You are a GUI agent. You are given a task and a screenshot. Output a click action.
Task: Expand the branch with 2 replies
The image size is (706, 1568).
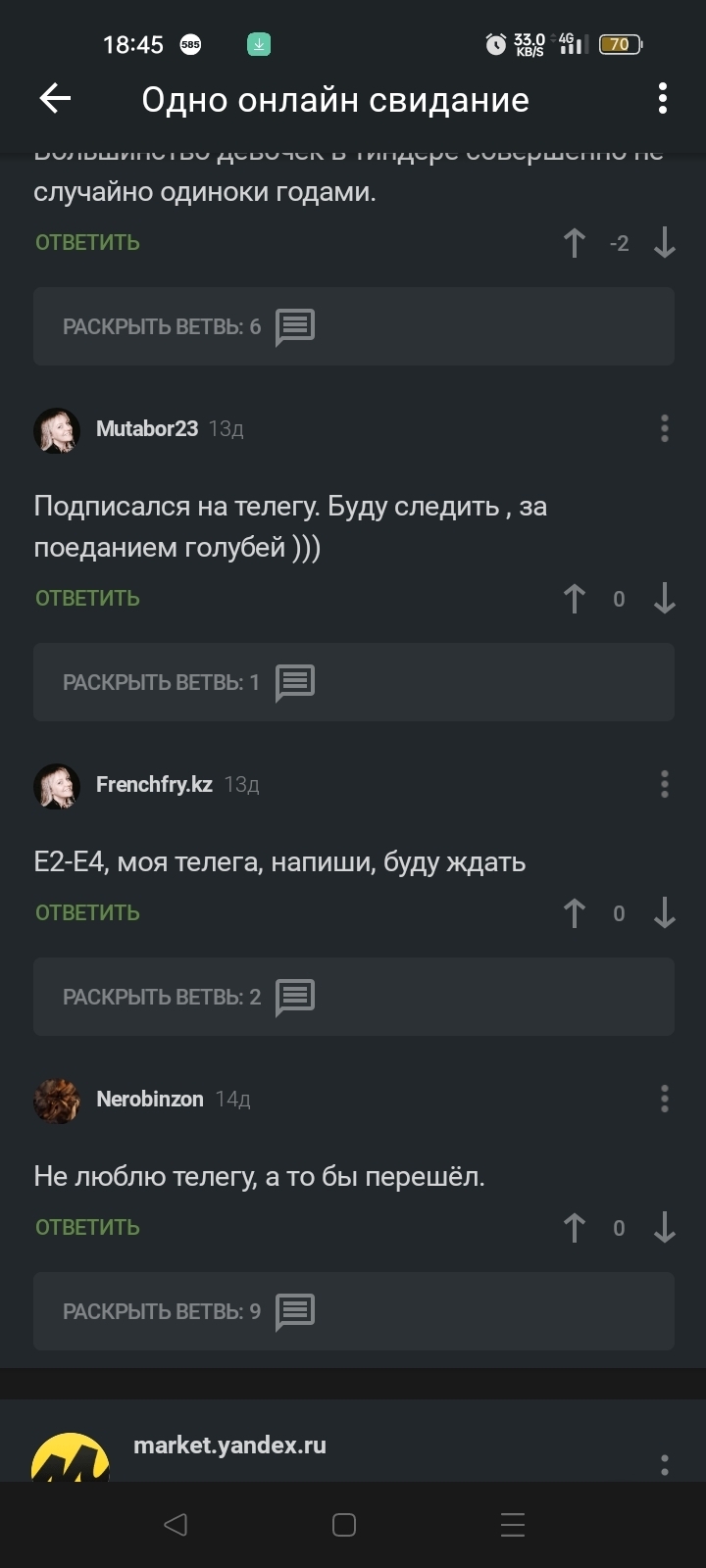click(x=353, y=997)
